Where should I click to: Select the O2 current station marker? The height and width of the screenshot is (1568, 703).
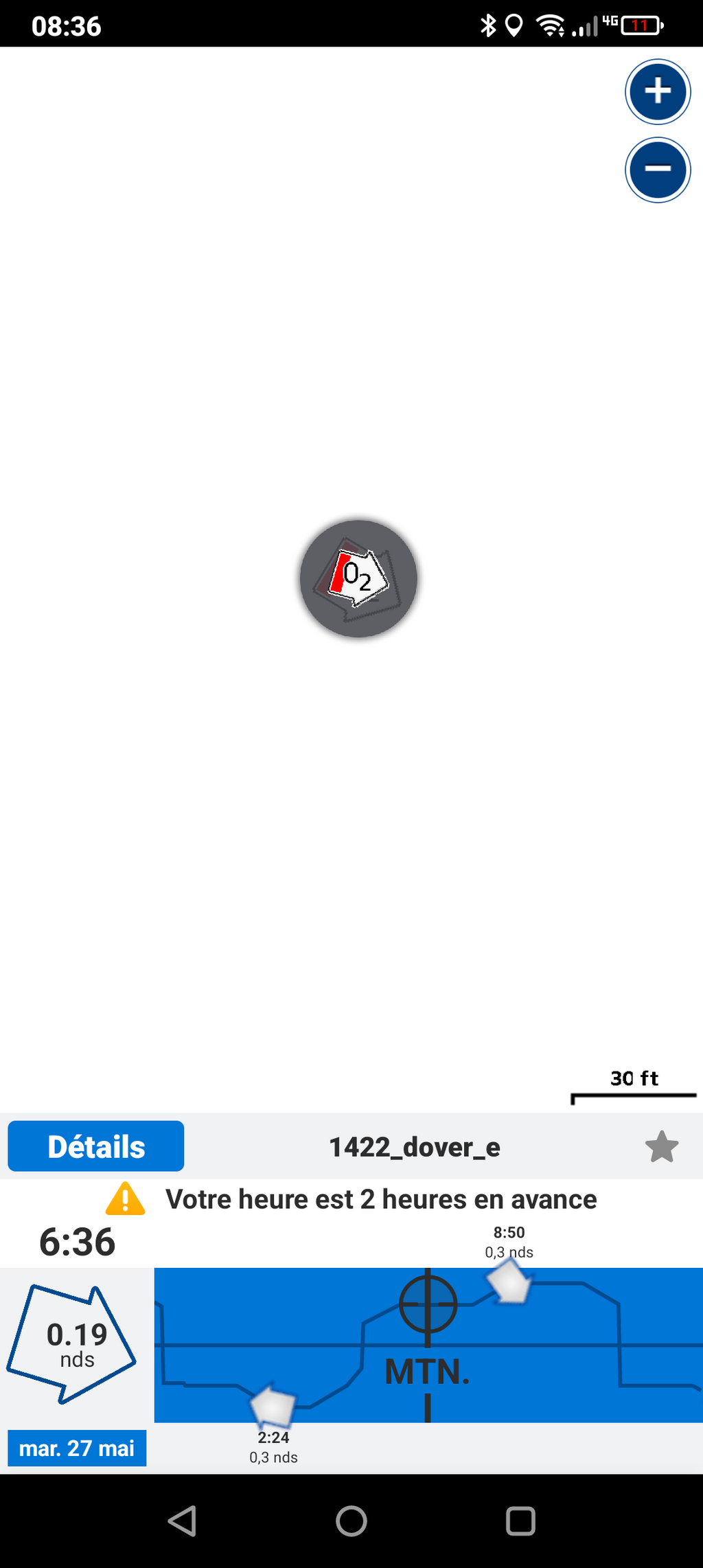[x=358, y=578]
